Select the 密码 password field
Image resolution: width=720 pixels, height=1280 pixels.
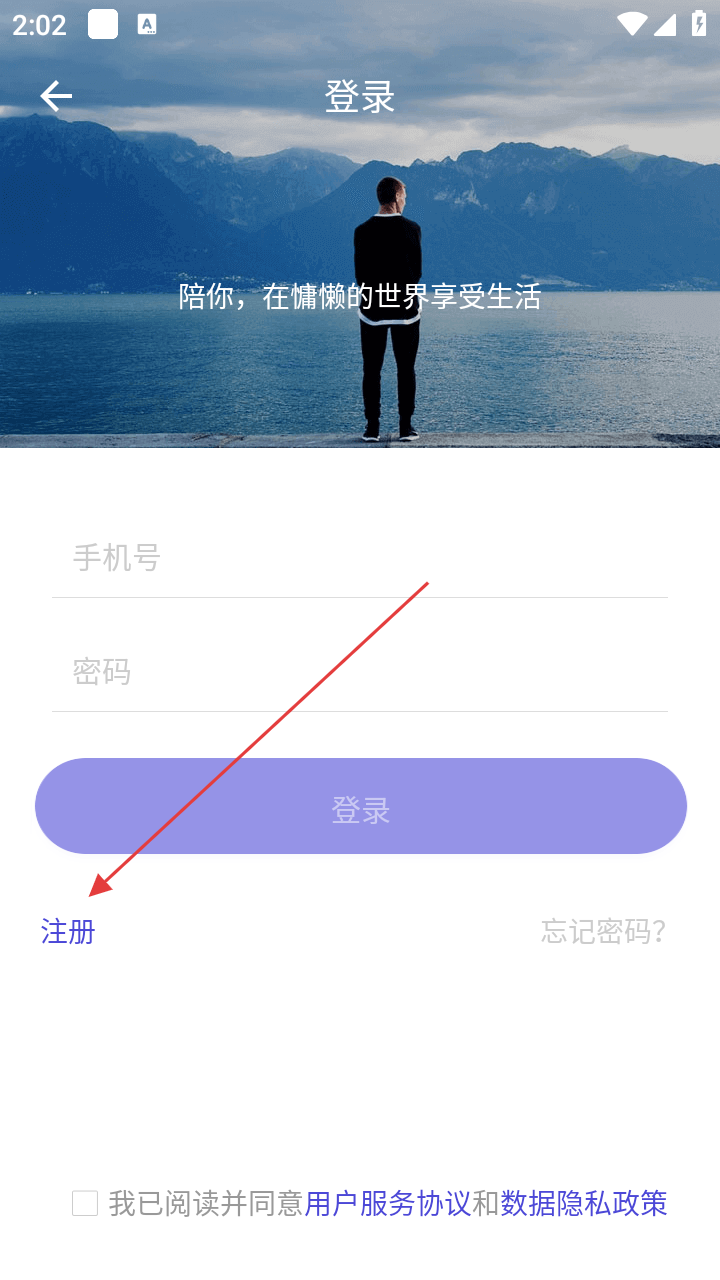point(360,672)
